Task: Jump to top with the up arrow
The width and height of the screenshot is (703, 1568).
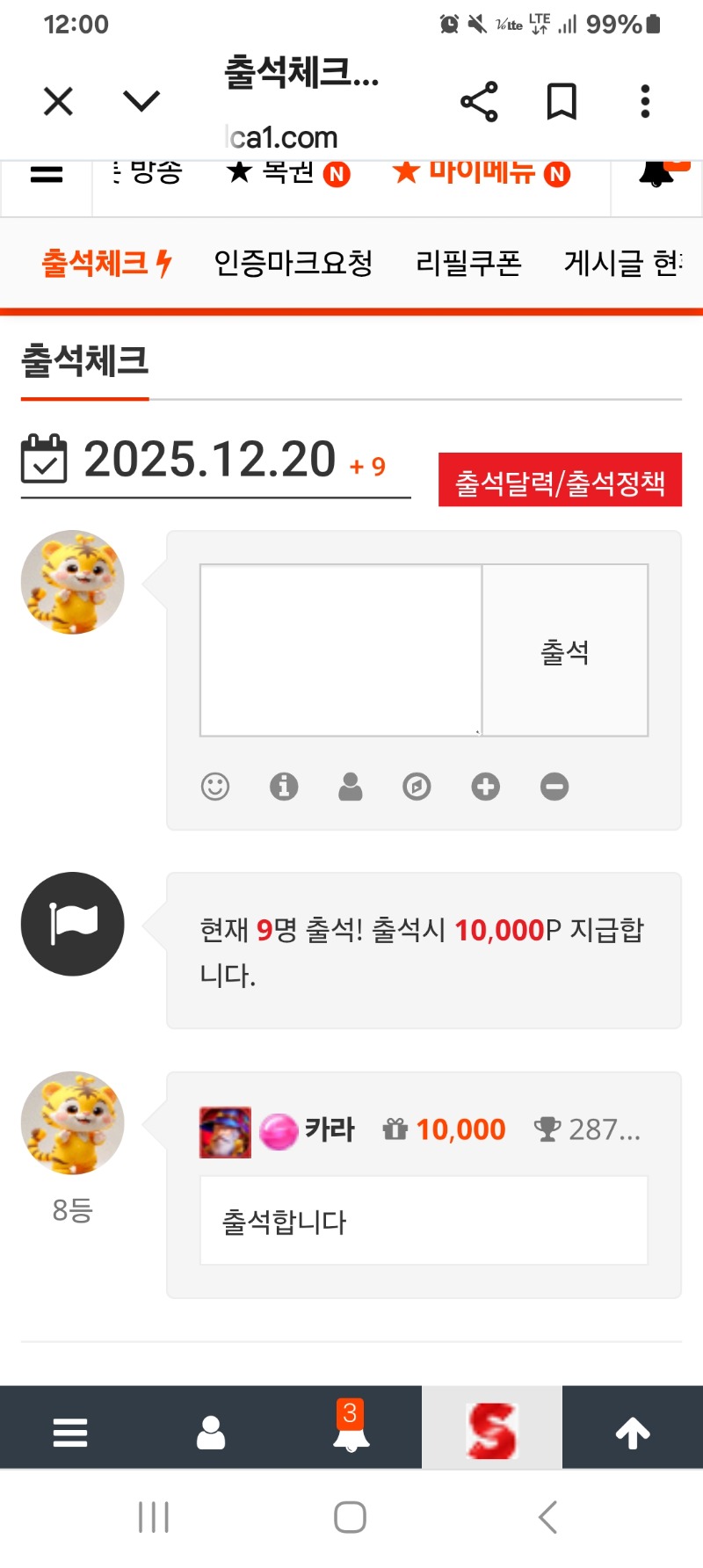Action: point(633,1432)
